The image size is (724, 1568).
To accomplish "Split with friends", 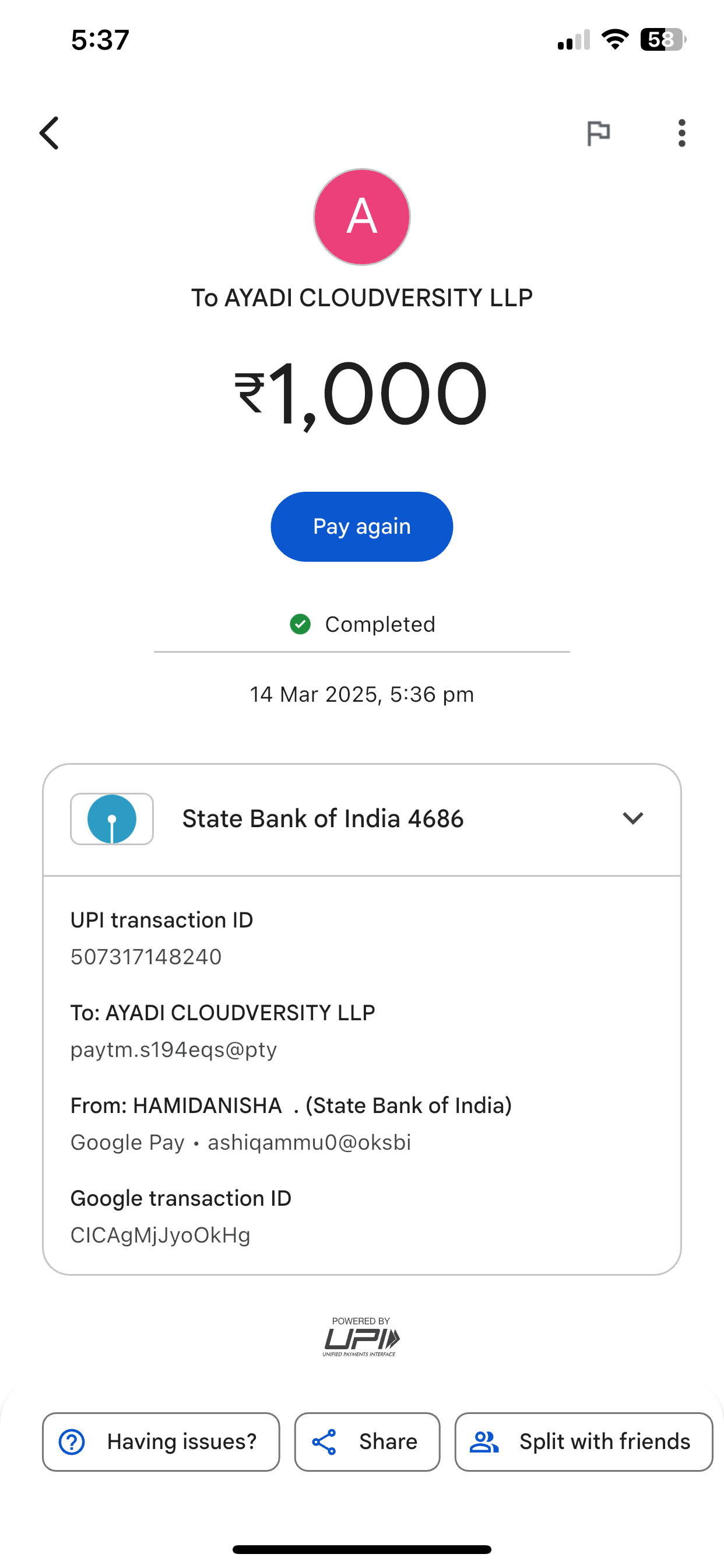I will coord(583,1442).
